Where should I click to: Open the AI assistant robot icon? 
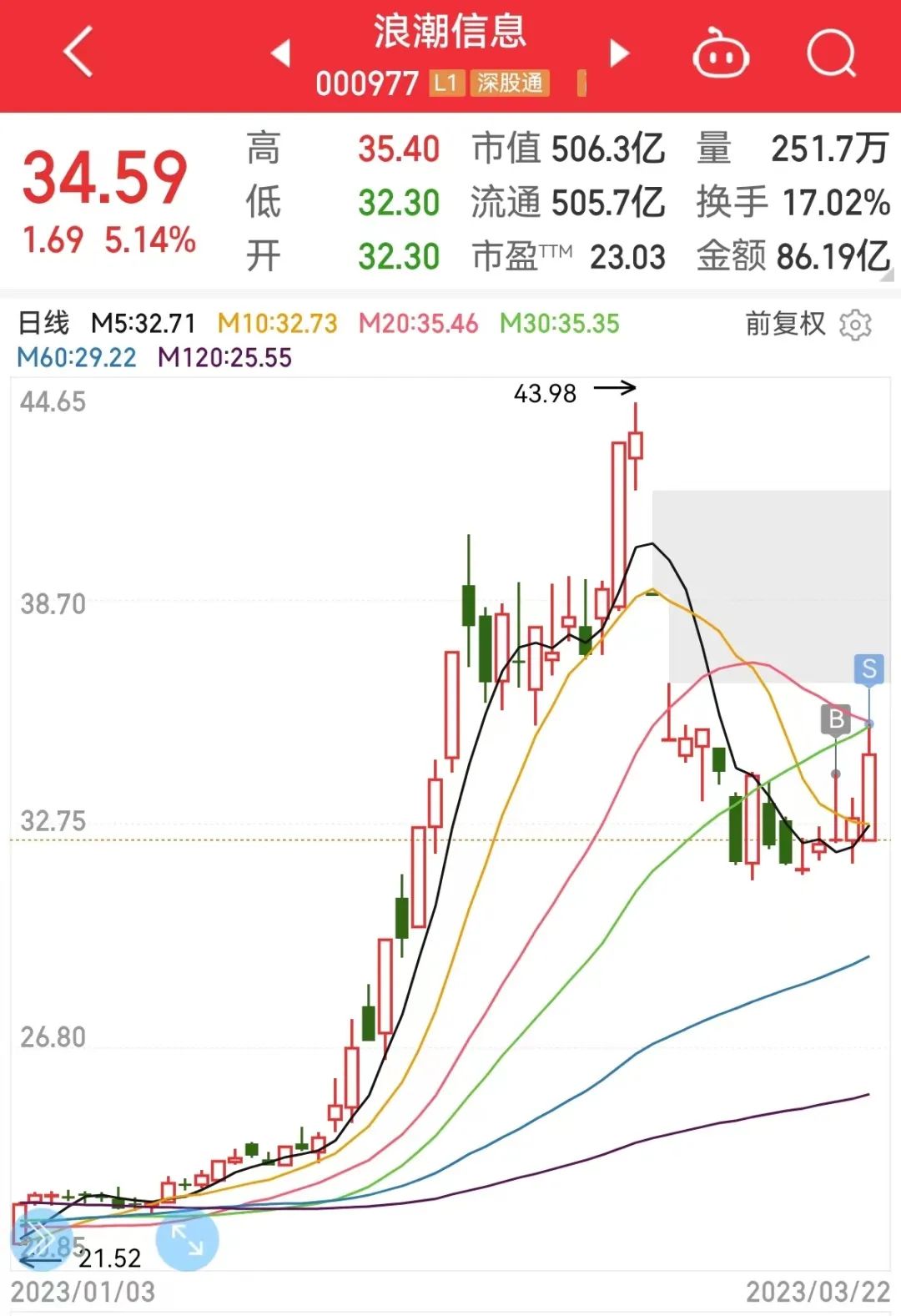point(722,52)
